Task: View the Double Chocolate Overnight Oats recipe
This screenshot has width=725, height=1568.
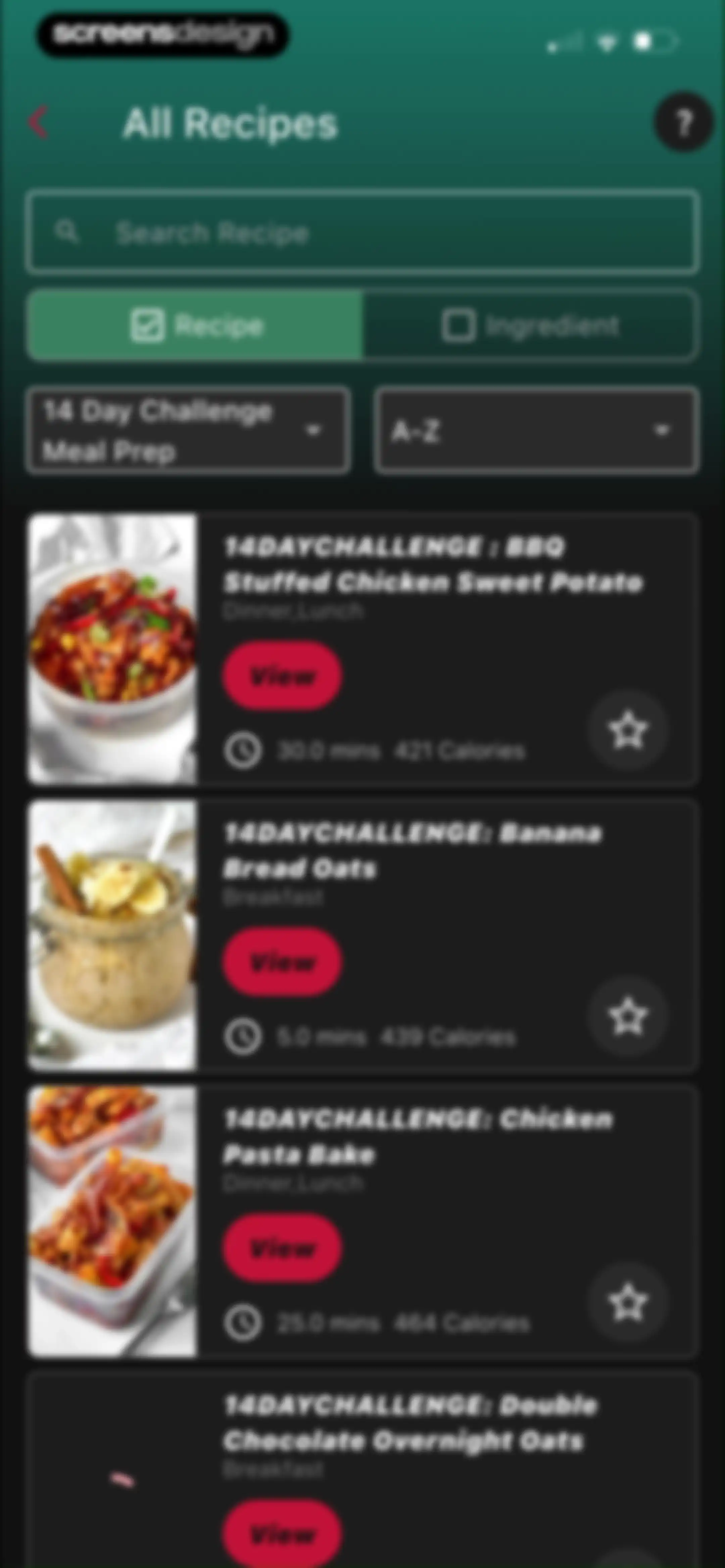Action: tap(282, 1534)
